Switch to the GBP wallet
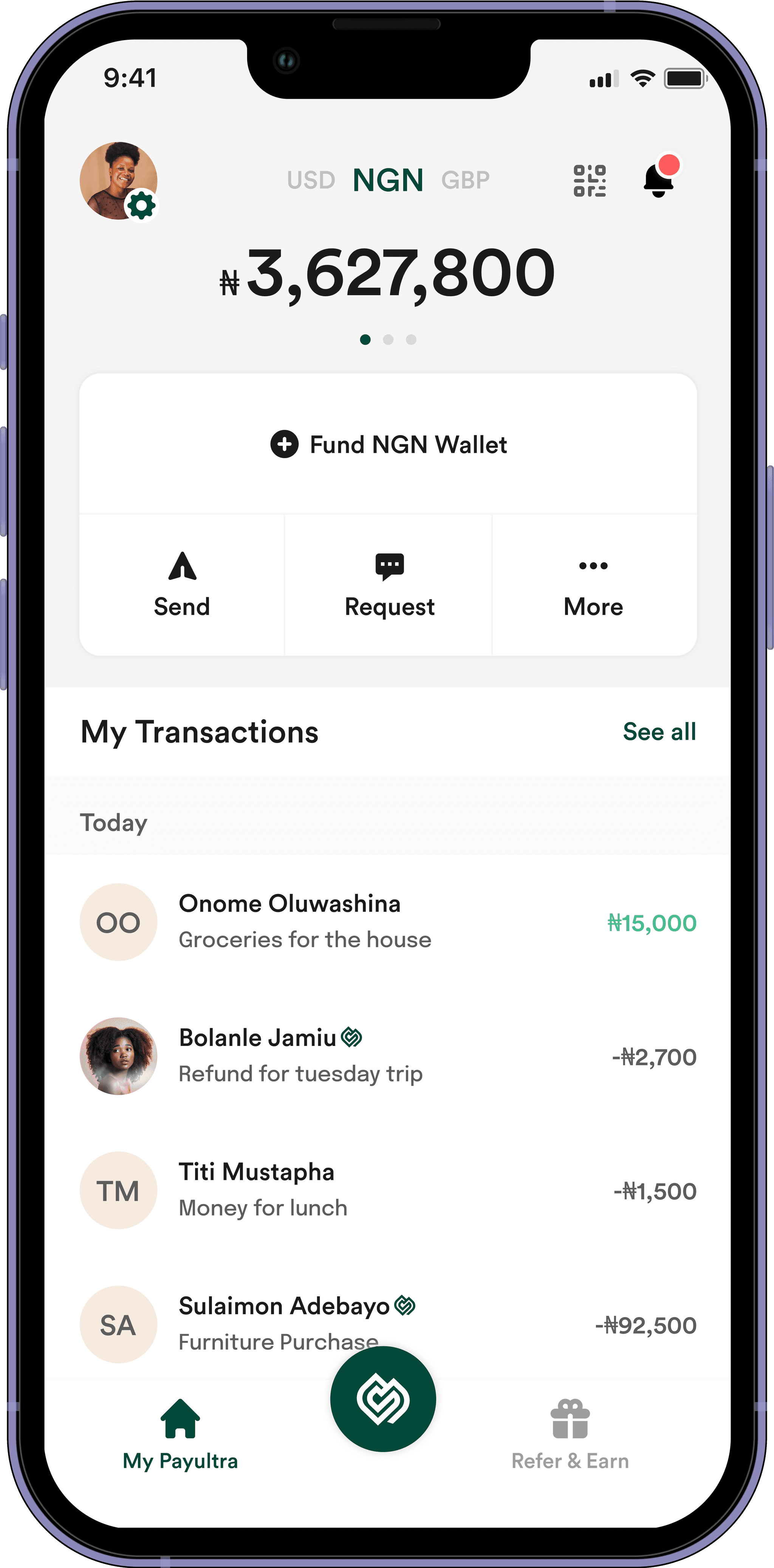The height and width of the screenshot is (1568, 774). [465, 180]
